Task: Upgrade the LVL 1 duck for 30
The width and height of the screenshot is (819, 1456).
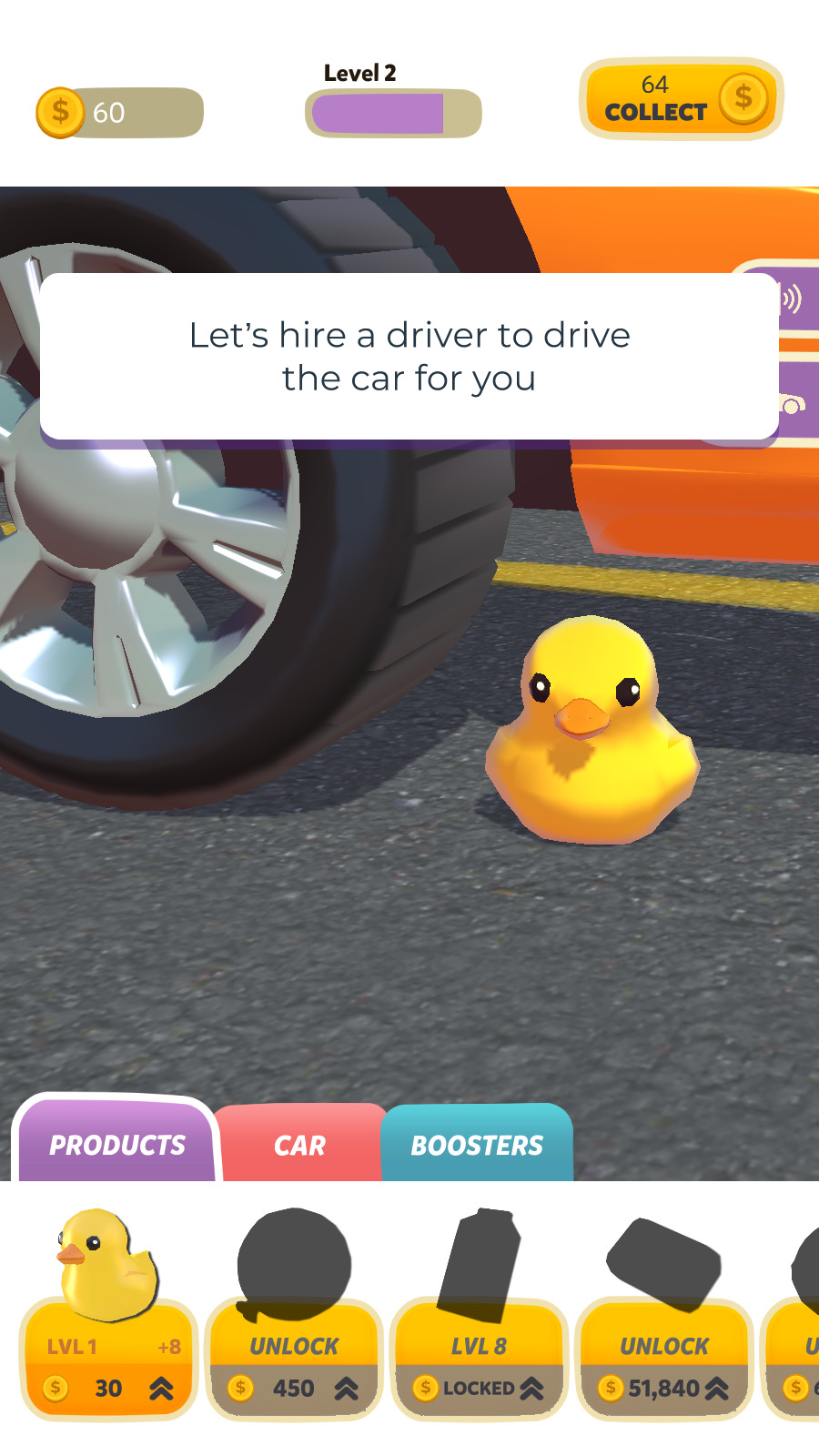Action: (x=108, y=1365)
